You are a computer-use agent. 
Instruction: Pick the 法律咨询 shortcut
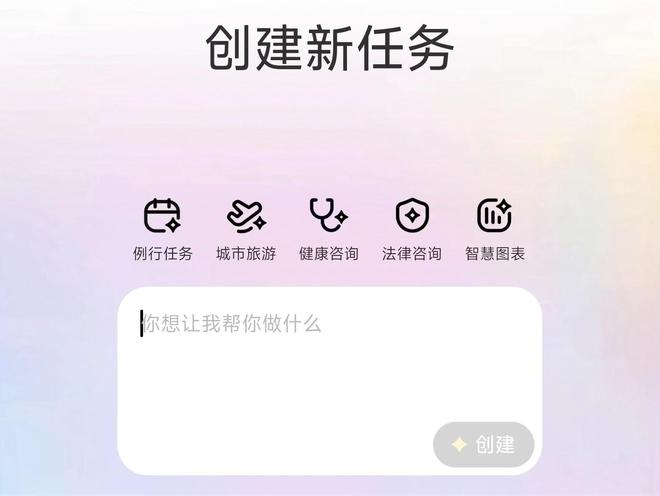411,229
